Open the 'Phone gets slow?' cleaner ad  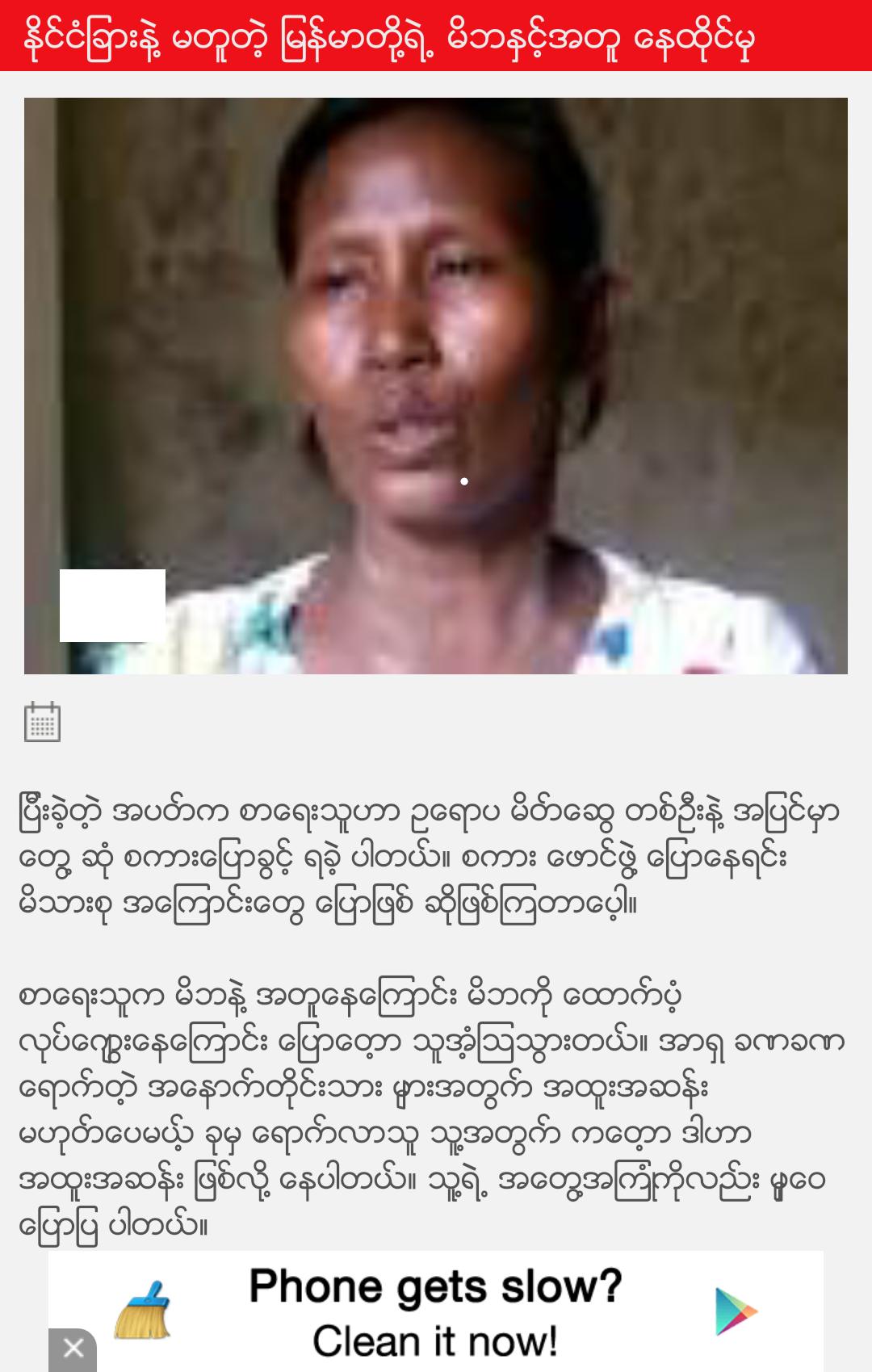click(434, 1312)
